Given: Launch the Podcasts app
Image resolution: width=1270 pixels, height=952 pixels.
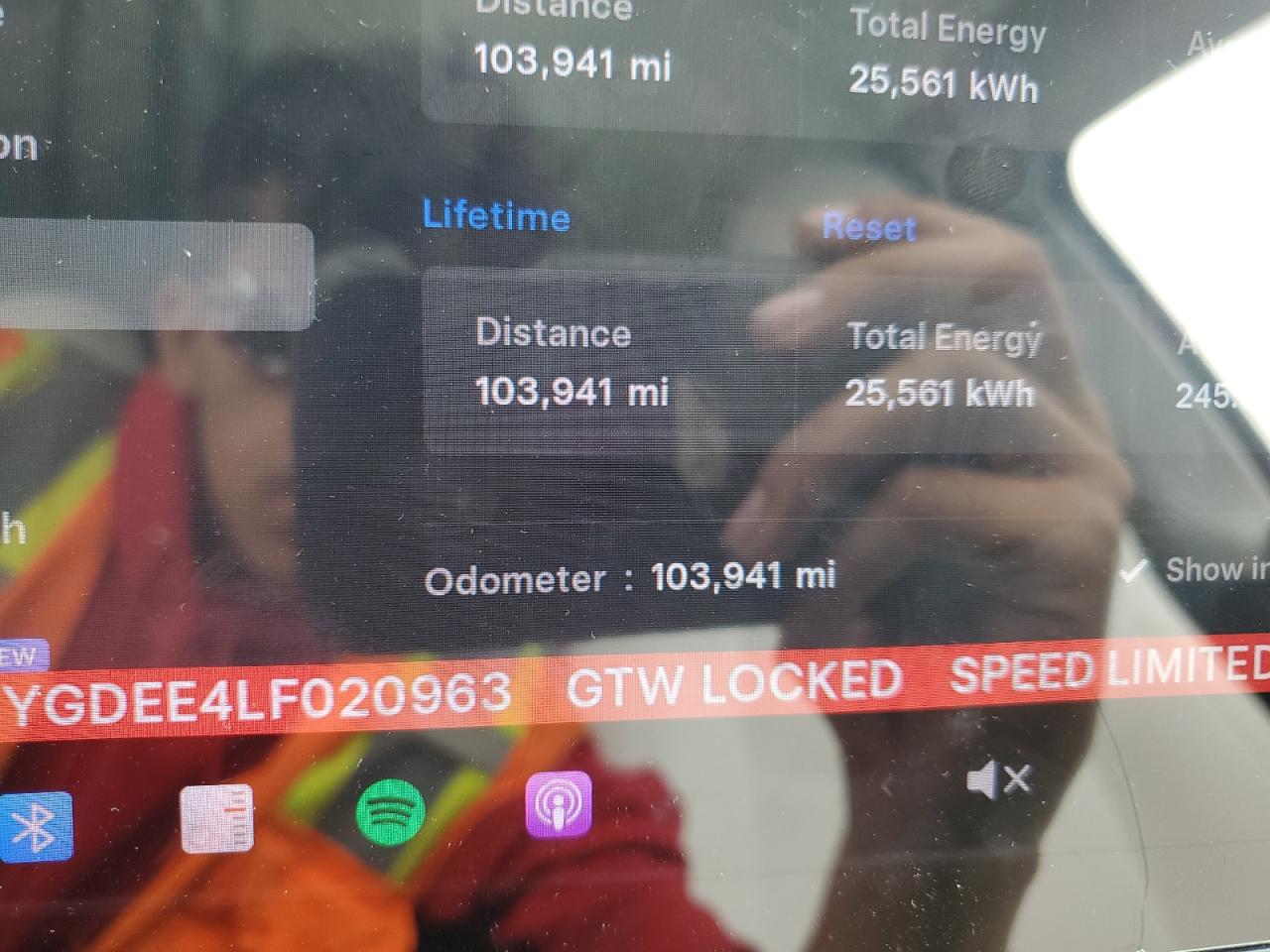Looking at the screenshot, I should pyautogui.click(x=559, y=805).
